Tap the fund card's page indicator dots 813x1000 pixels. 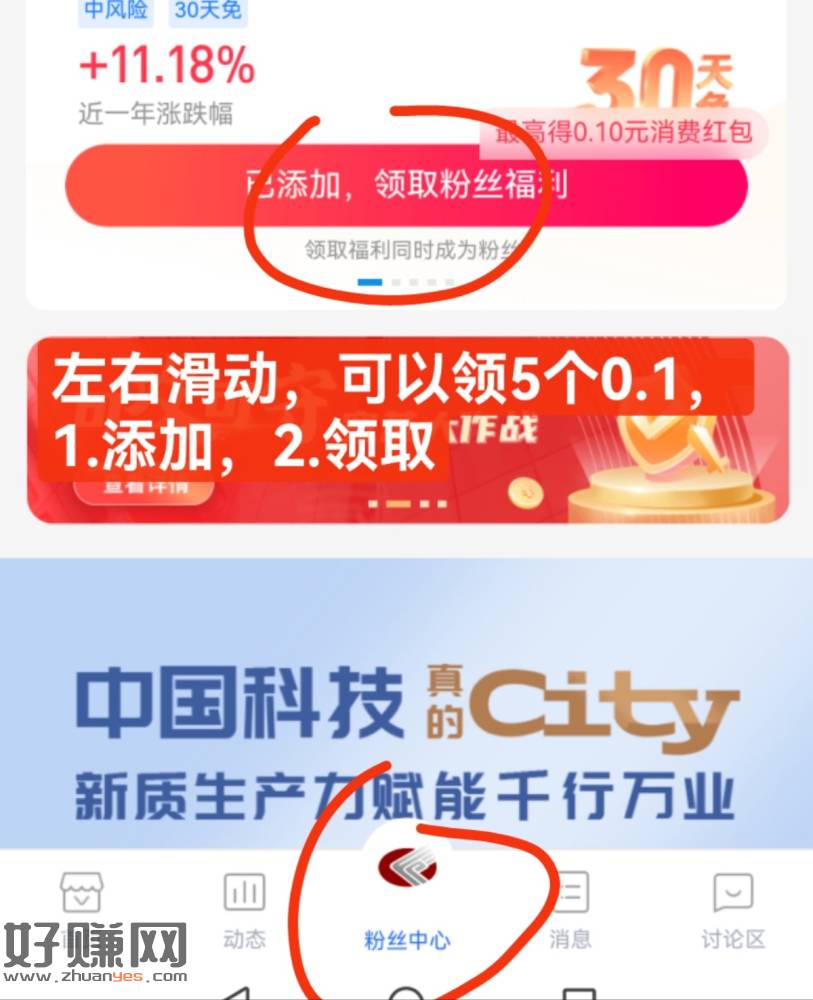[405, 283]
